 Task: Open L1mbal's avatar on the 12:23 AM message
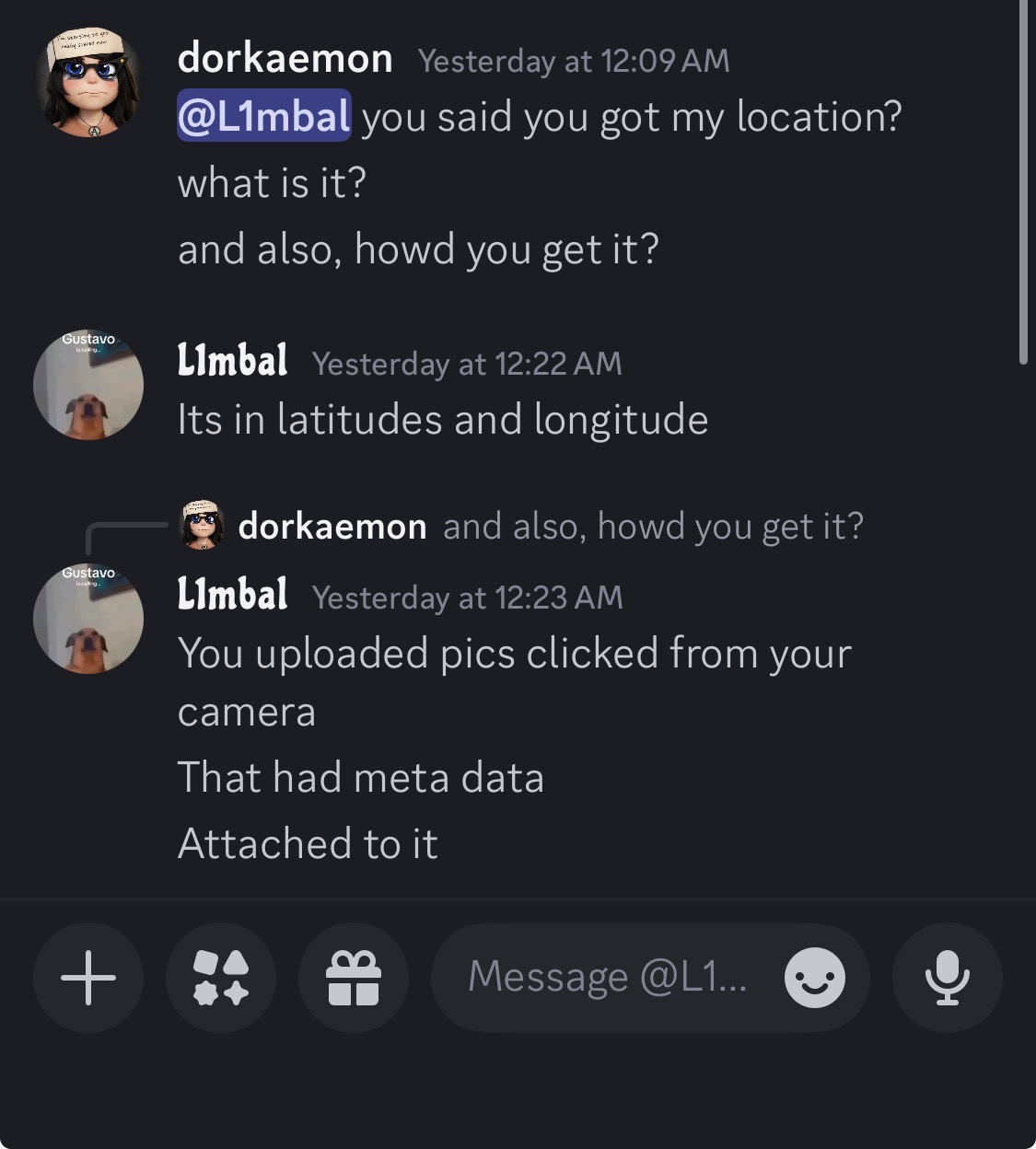[88, 619]
